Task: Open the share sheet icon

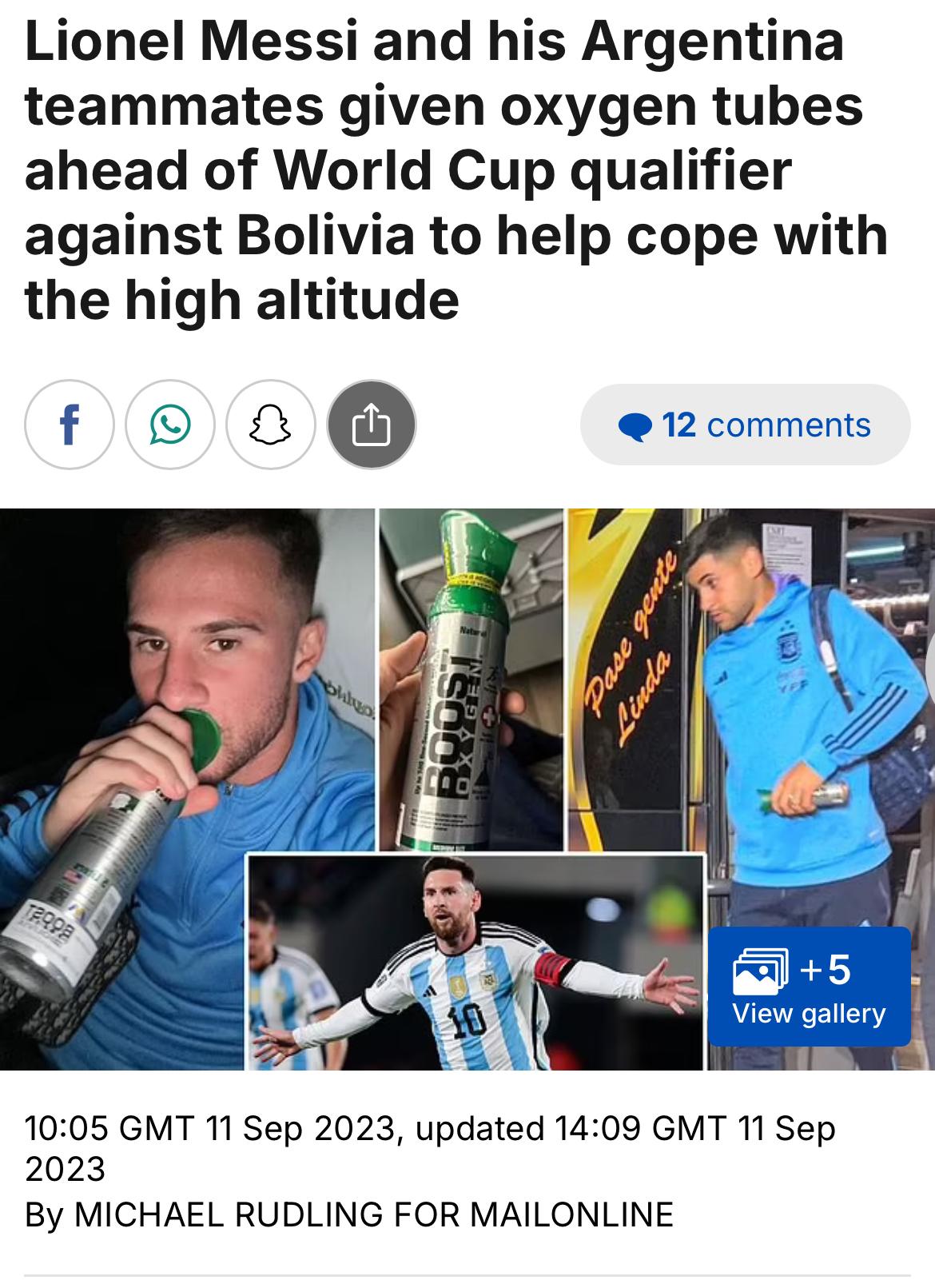Action: click(372, 425)
